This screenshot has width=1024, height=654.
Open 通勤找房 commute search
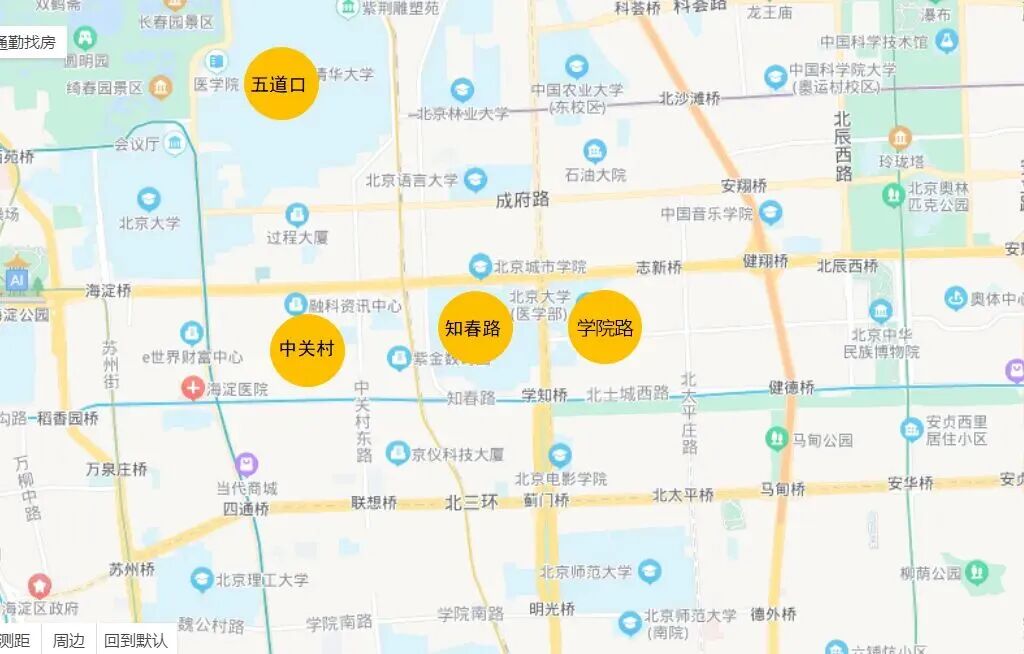click(31, 41)
